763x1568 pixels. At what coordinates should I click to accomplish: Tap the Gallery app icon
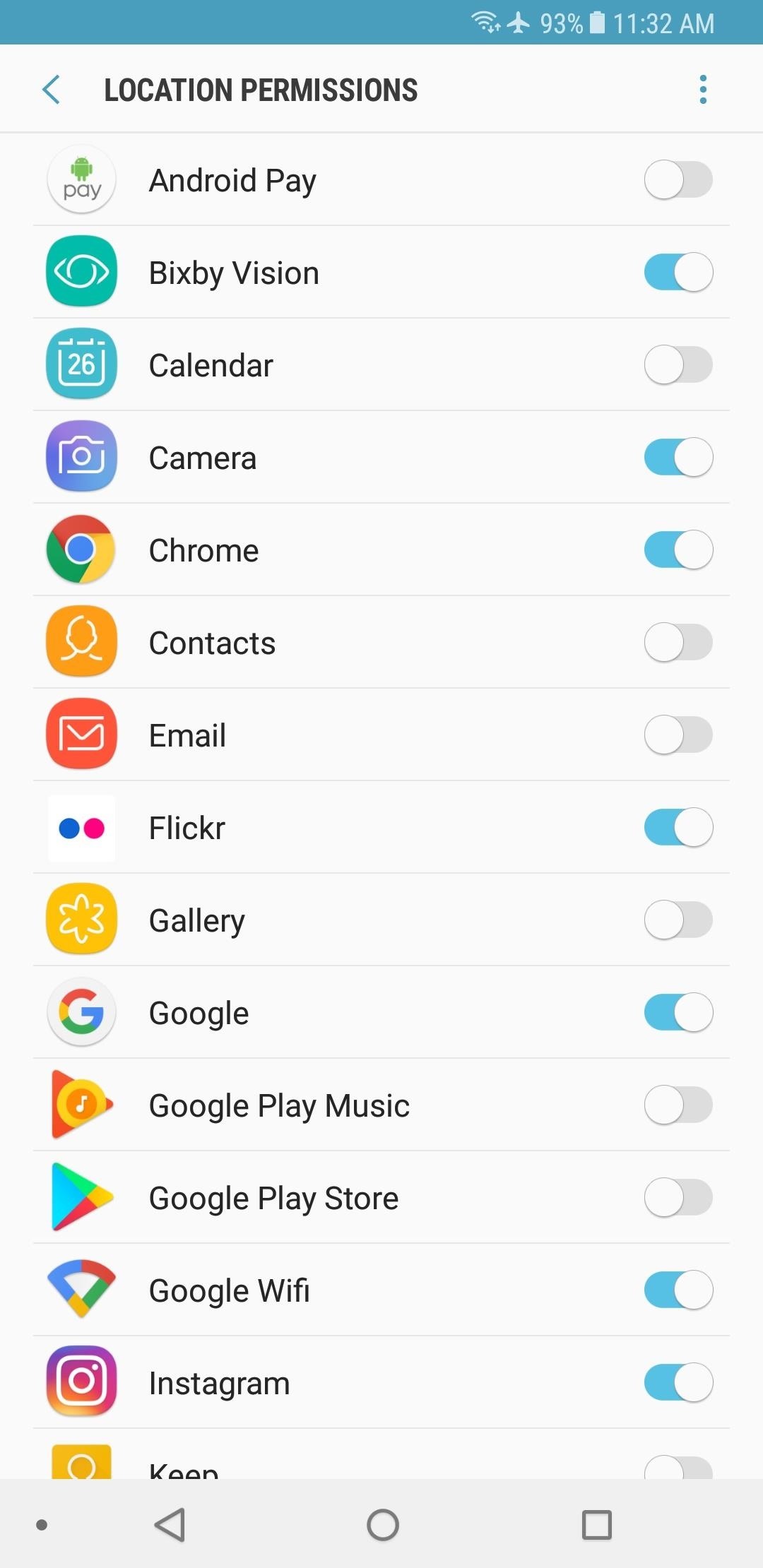coord(81,919)
